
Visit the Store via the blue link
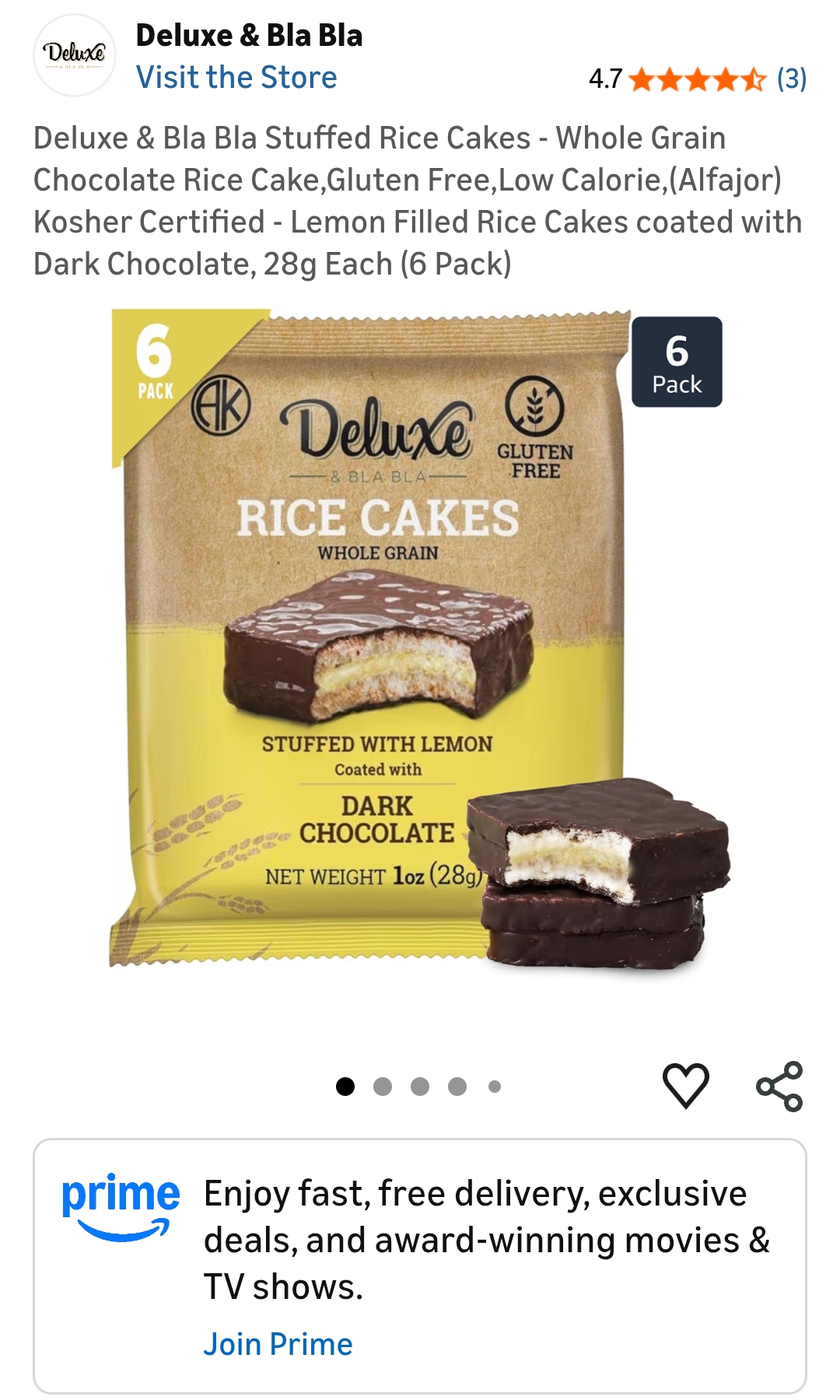click(236, 77)
